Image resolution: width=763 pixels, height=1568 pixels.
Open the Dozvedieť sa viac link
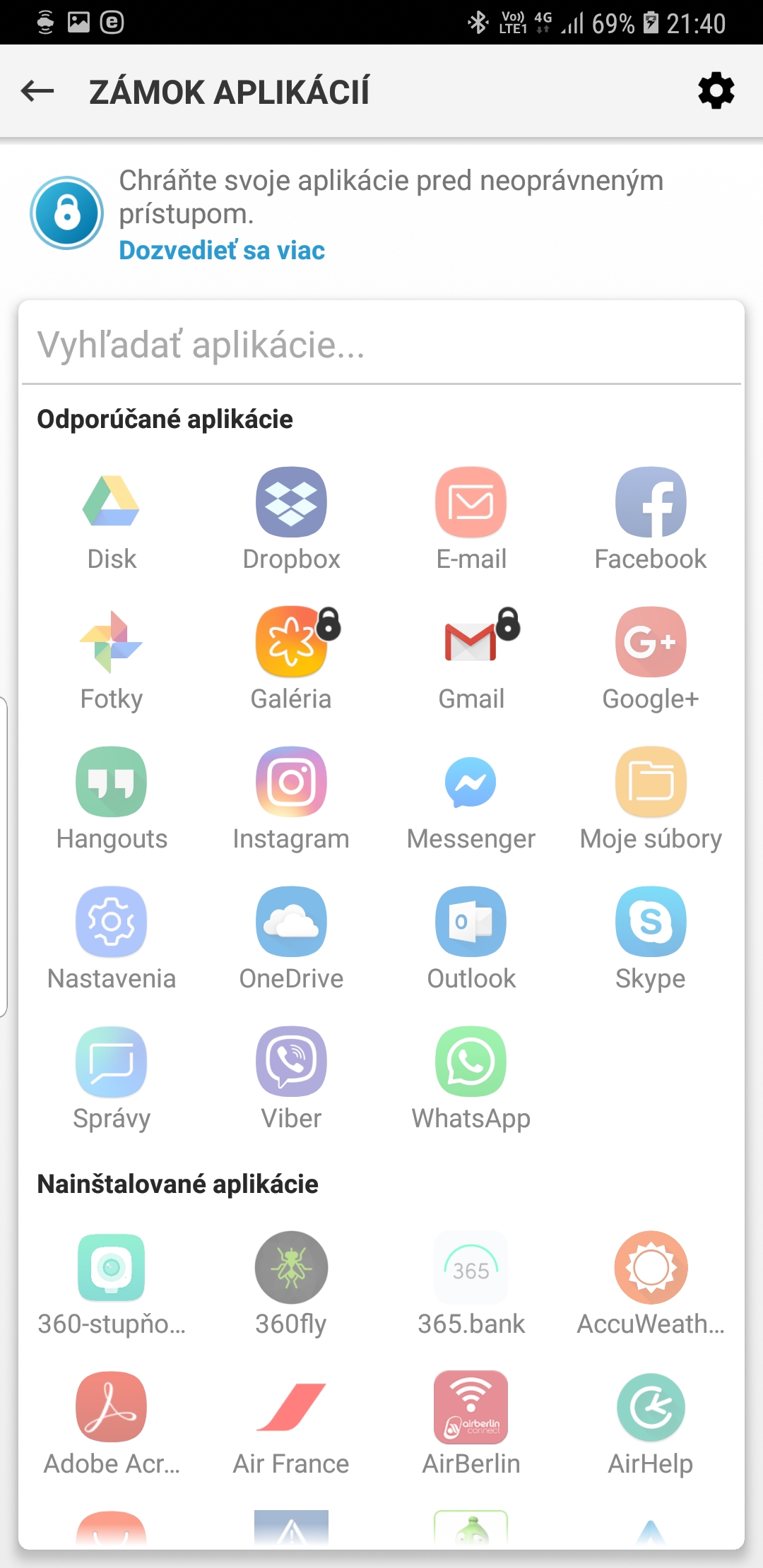[222, 251]
